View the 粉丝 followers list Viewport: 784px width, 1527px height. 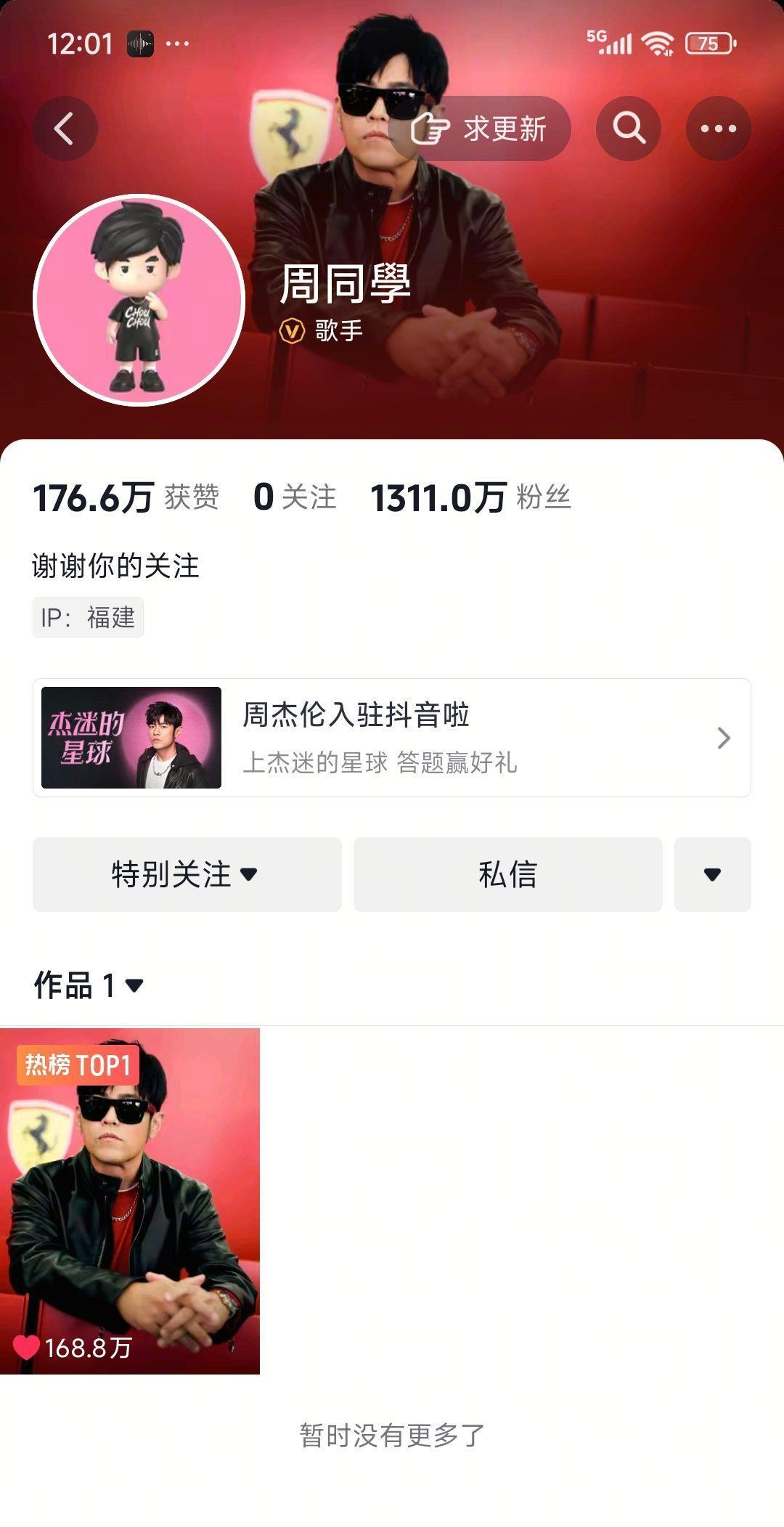pyautogui.click(x=470, y=498)
